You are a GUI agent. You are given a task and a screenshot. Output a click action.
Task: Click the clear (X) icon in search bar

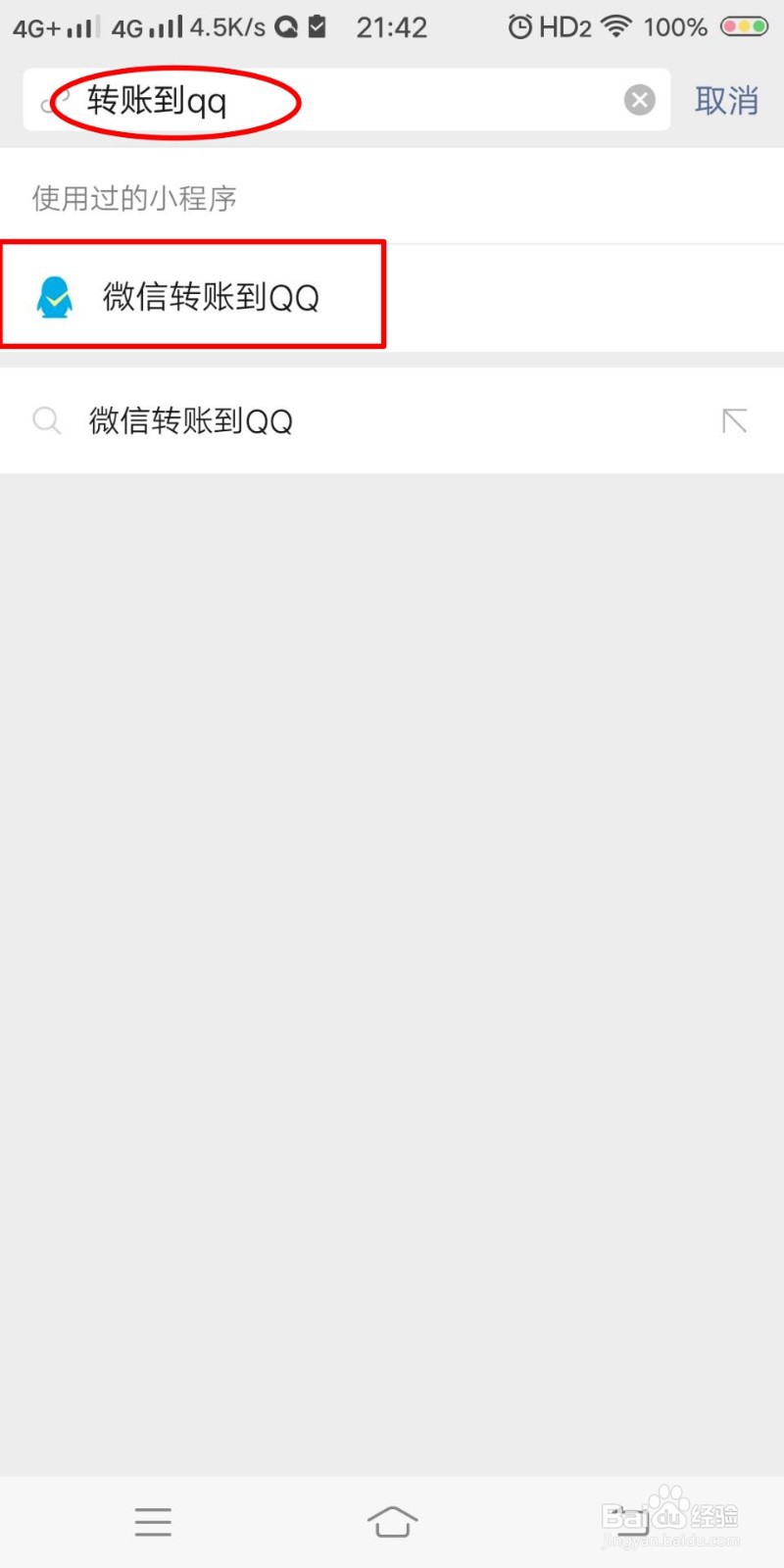pyautogui.click(x=639, y=99)
